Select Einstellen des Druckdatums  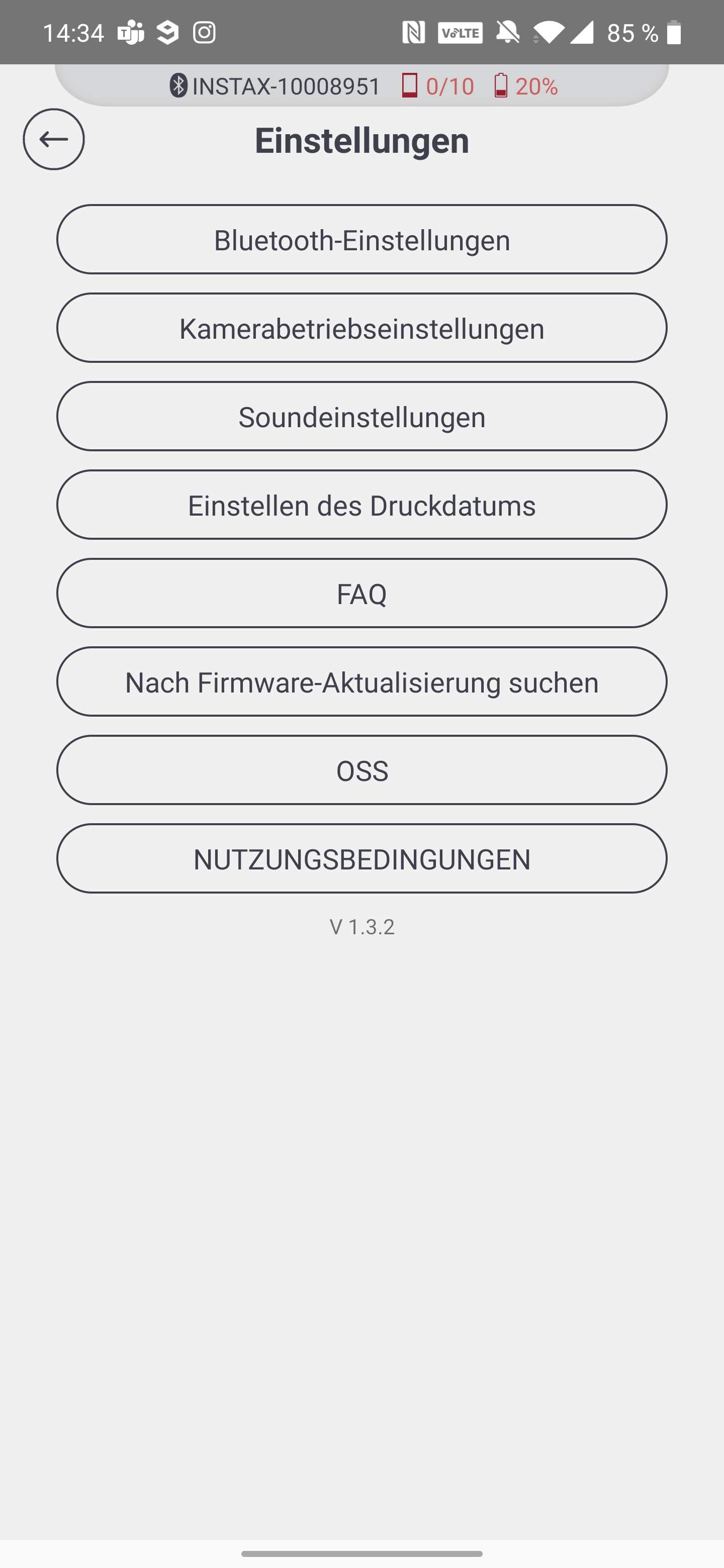point(361,505)
